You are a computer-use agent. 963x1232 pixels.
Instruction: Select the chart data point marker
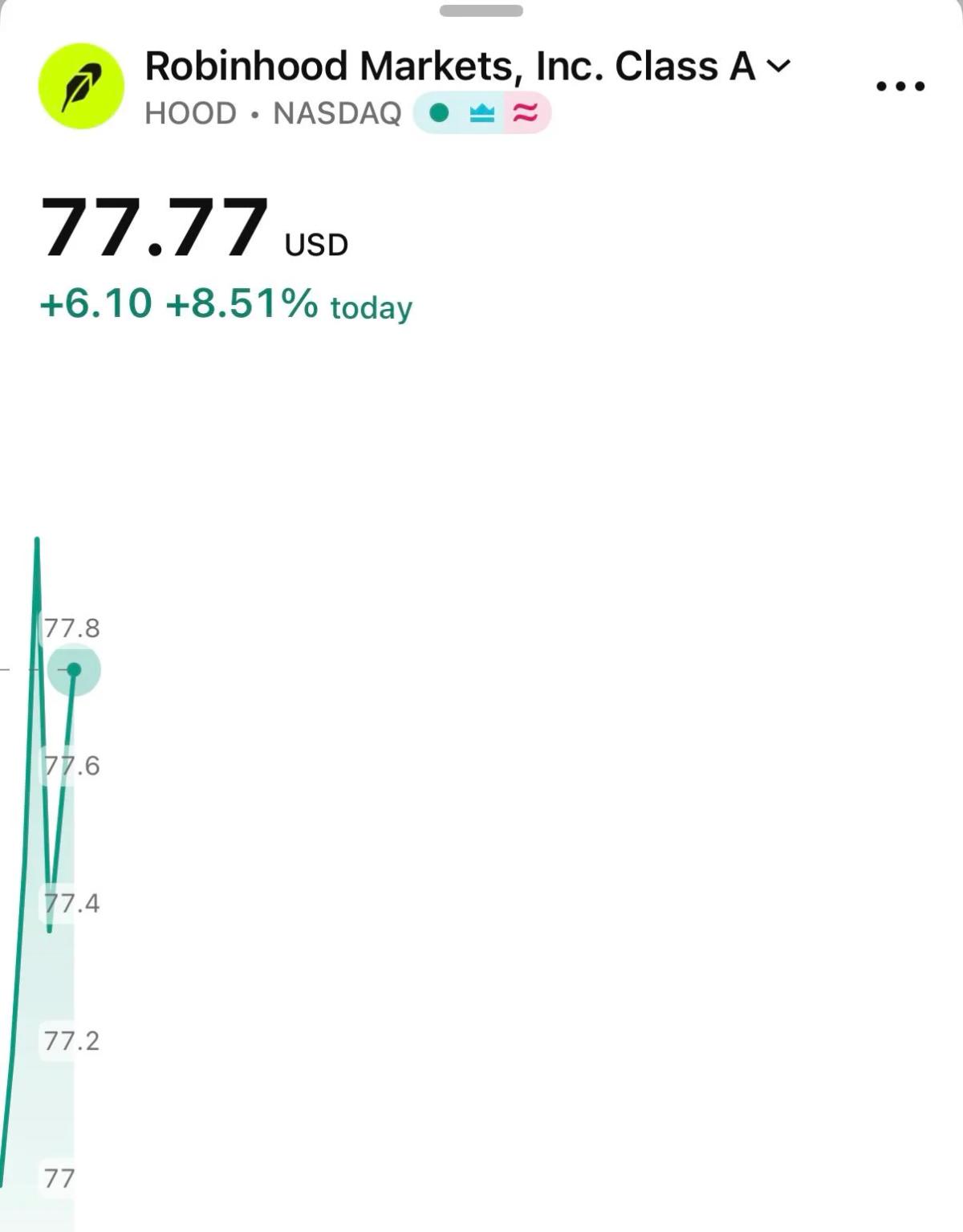(x=72, y=669)
